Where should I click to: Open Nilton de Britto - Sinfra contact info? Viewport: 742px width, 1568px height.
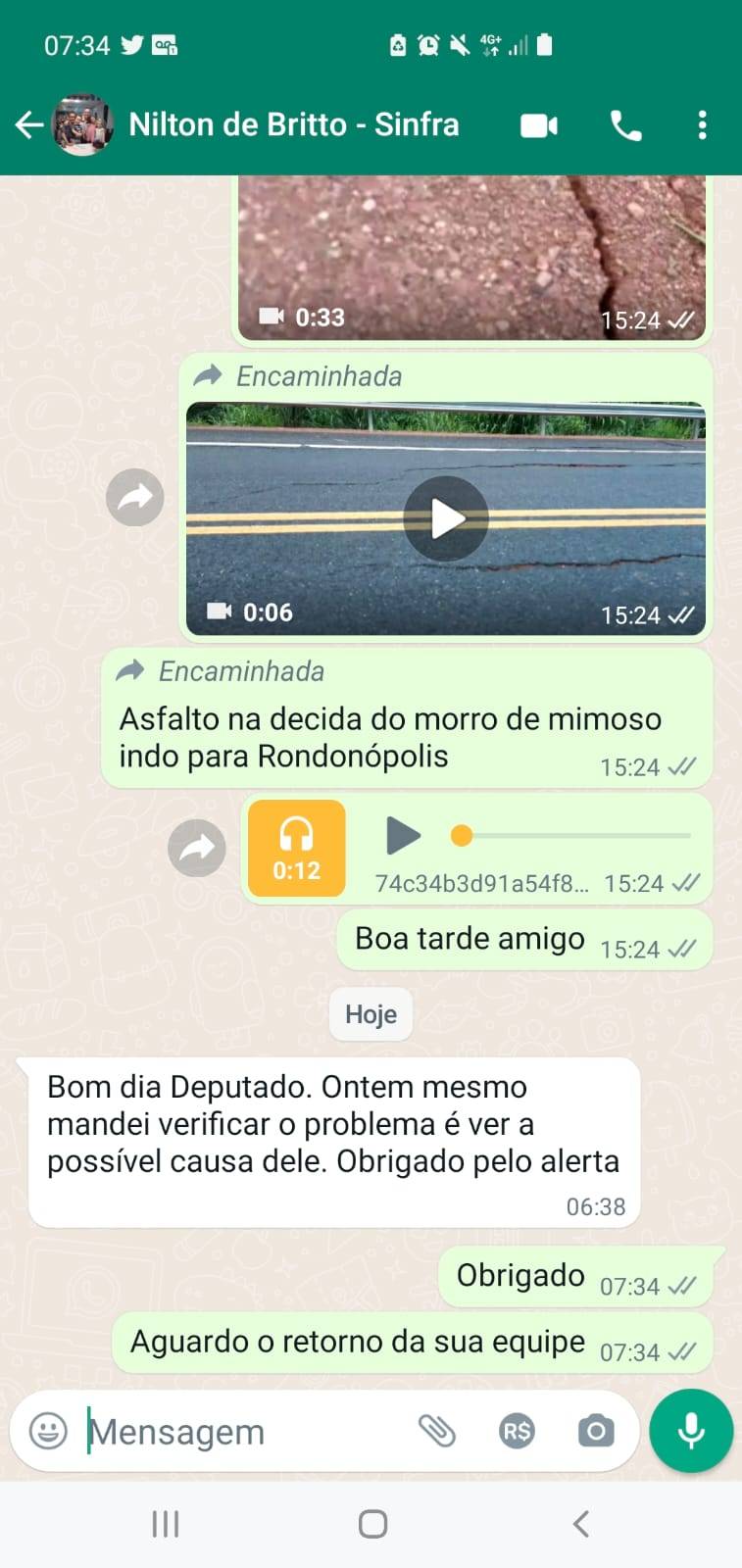pos(294,124)
